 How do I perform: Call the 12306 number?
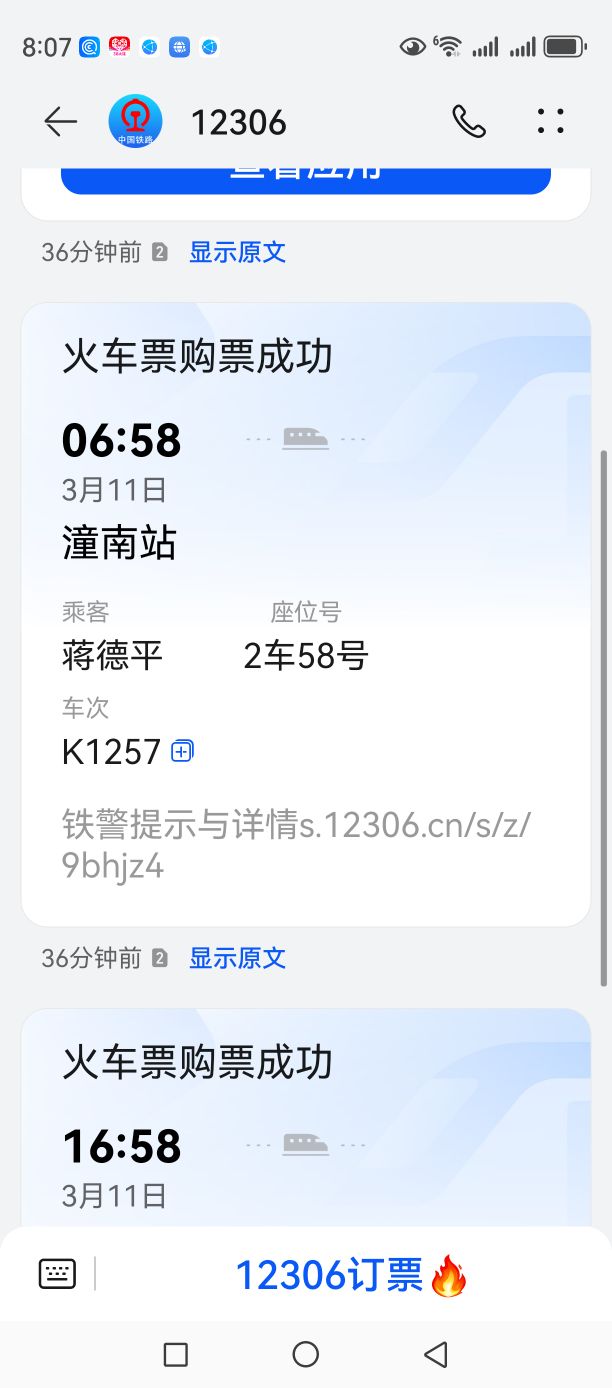pos(468,122)
